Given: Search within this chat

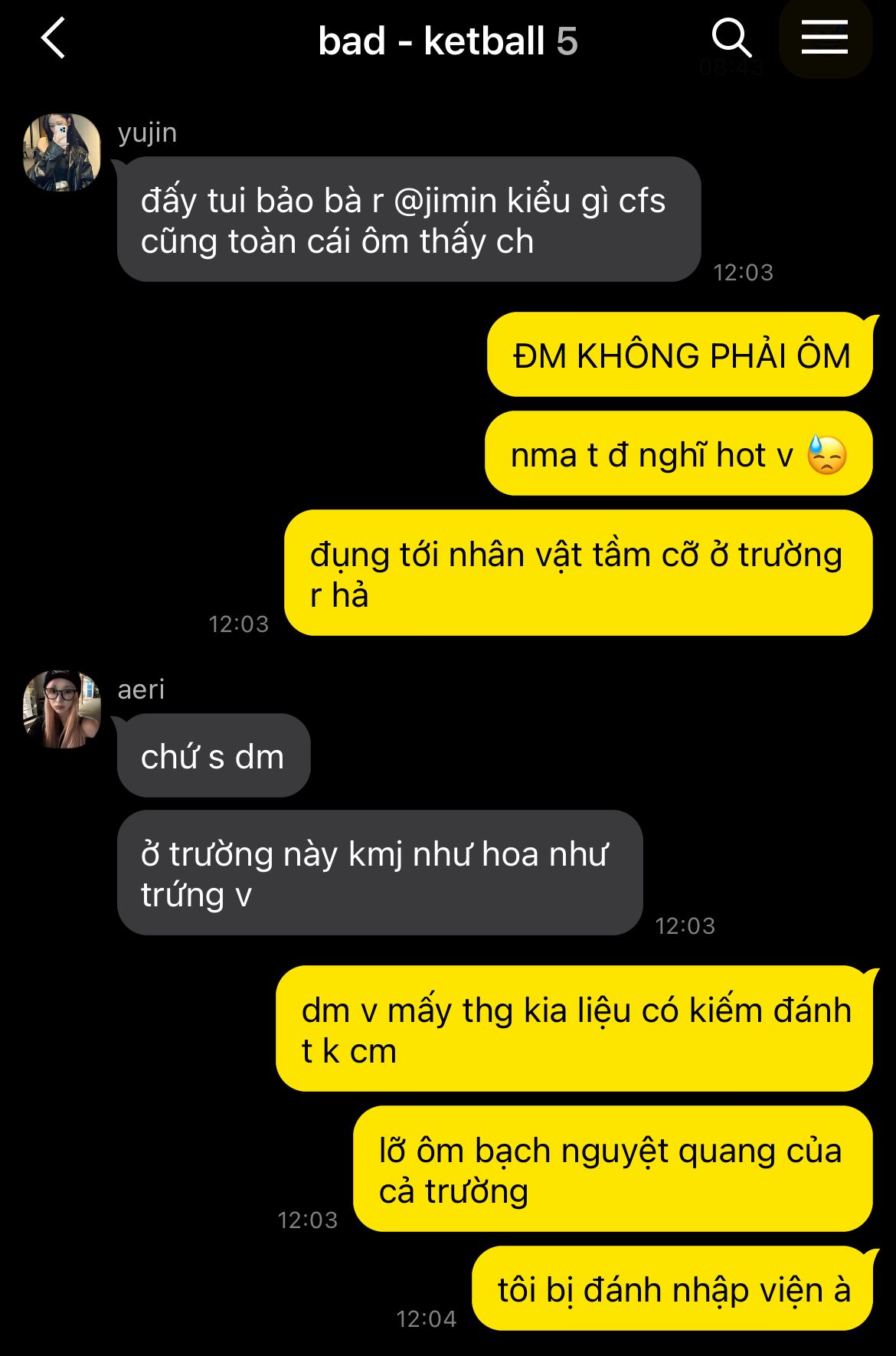Looking at the screenshot, I should pyautogui.click(x=731, y=38).
